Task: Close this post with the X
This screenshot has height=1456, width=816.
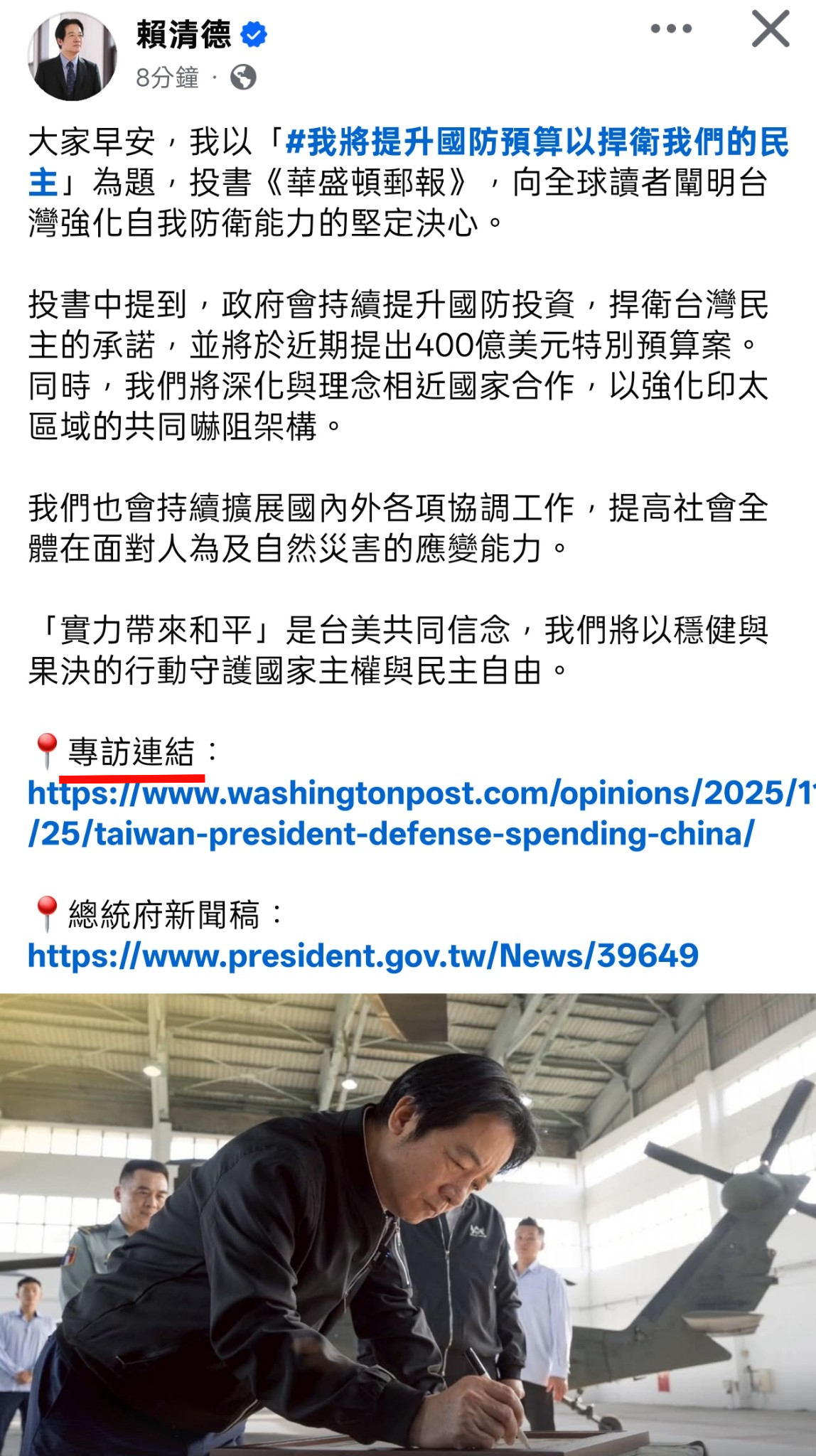Action: click(771, 29)
